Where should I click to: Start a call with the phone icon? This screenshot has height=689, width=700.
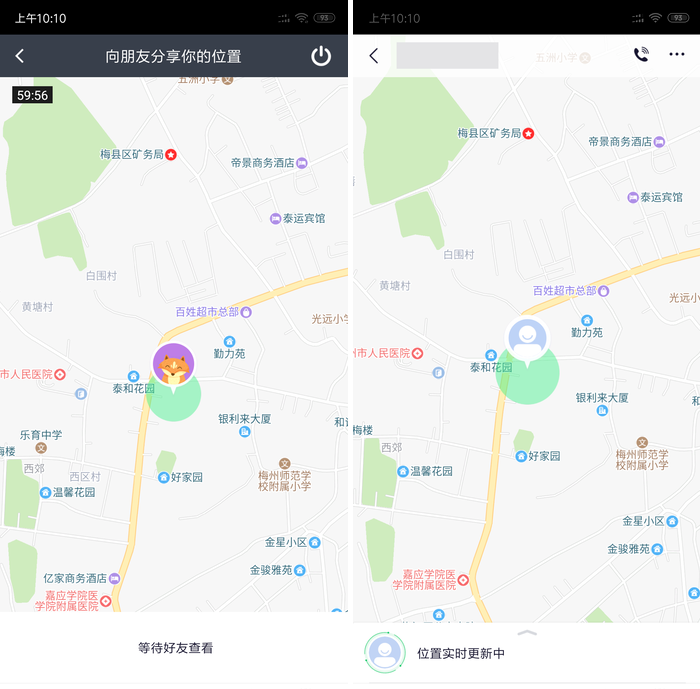coord(640,55)
